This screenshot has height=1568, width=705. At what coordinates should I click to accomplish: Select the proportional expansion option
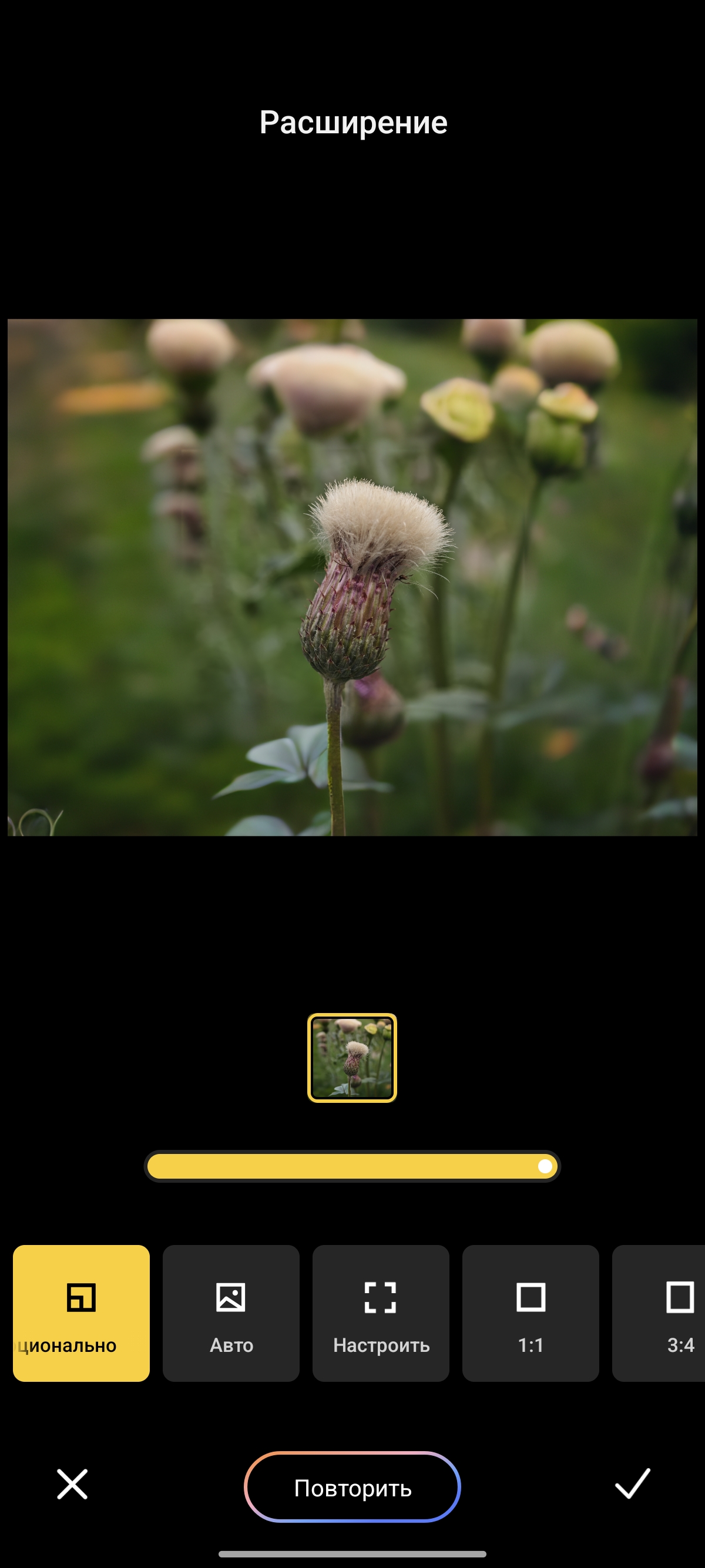pos(81,1313)
